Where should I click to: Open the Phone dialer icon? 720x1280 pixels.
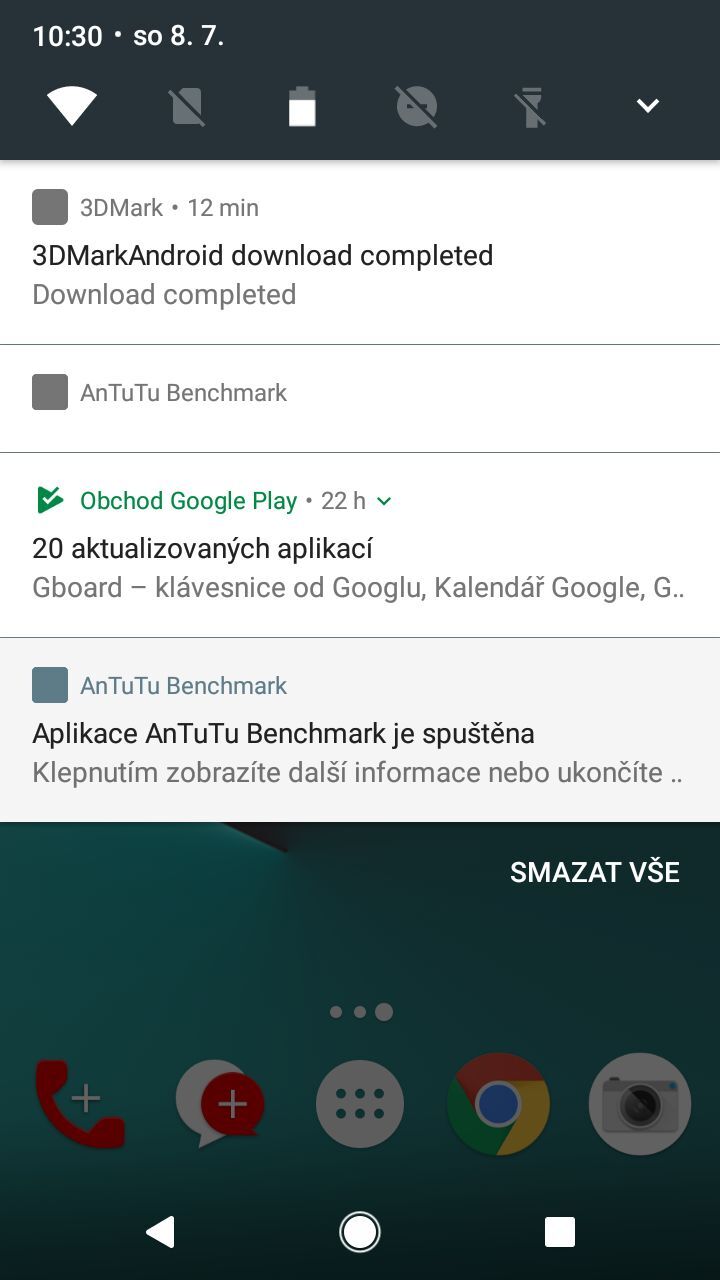pos(80,1103)
